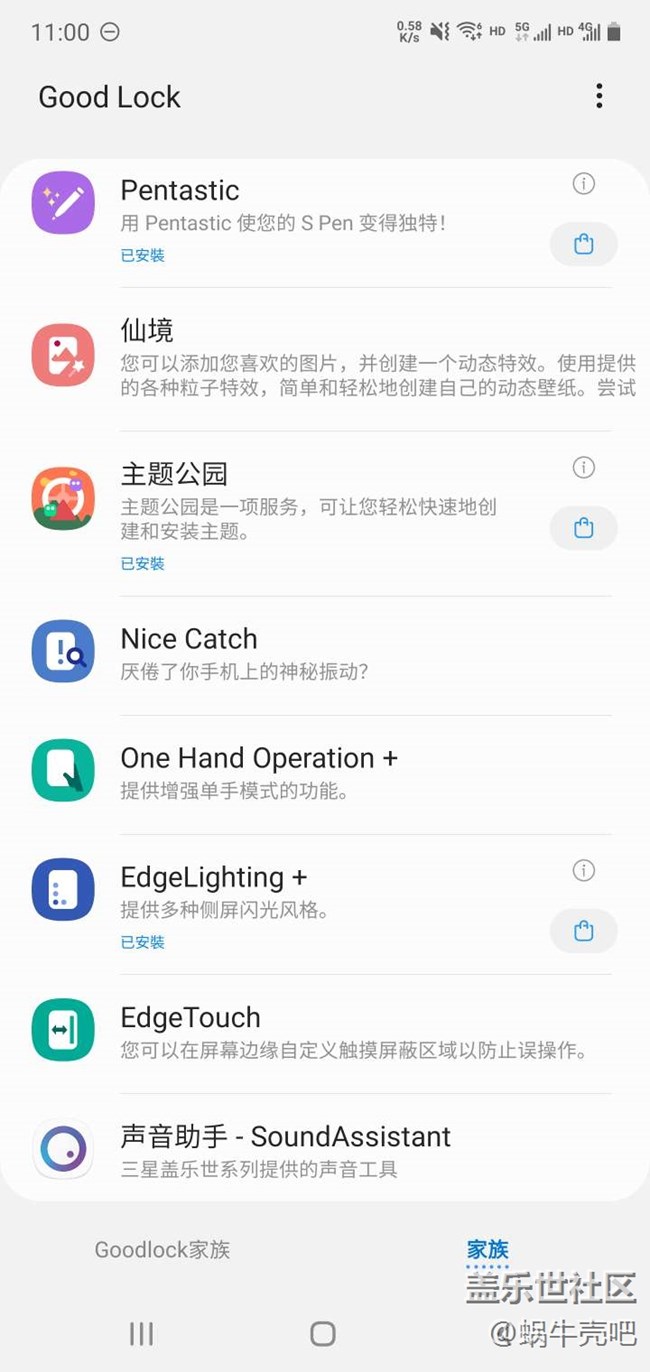Go to the home screen
This screenshot has width=650, height=1372.
pyautogui.click(x=323, y=1333)
